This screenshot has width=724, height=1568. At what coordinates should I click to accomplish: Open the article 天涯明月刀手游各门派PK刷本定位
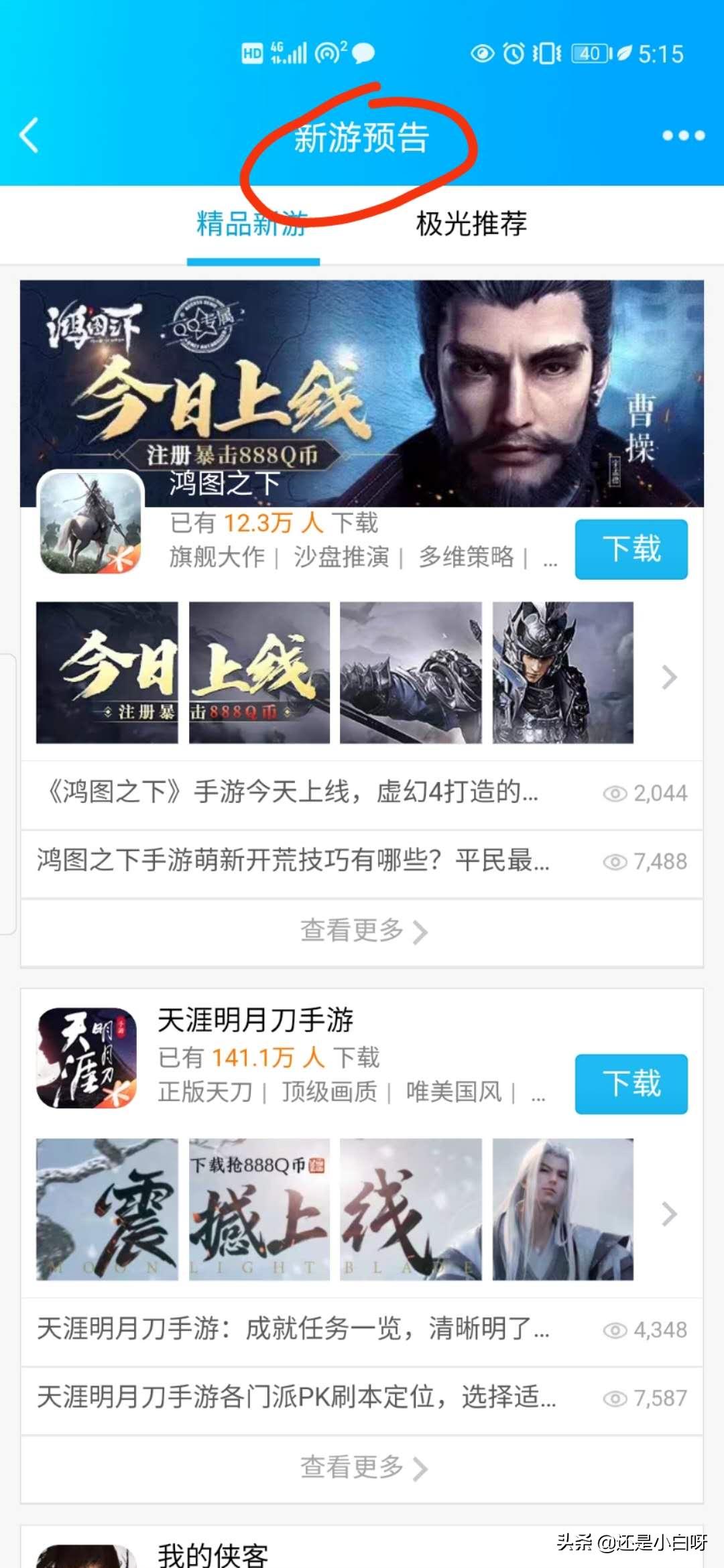[295, 1398]
